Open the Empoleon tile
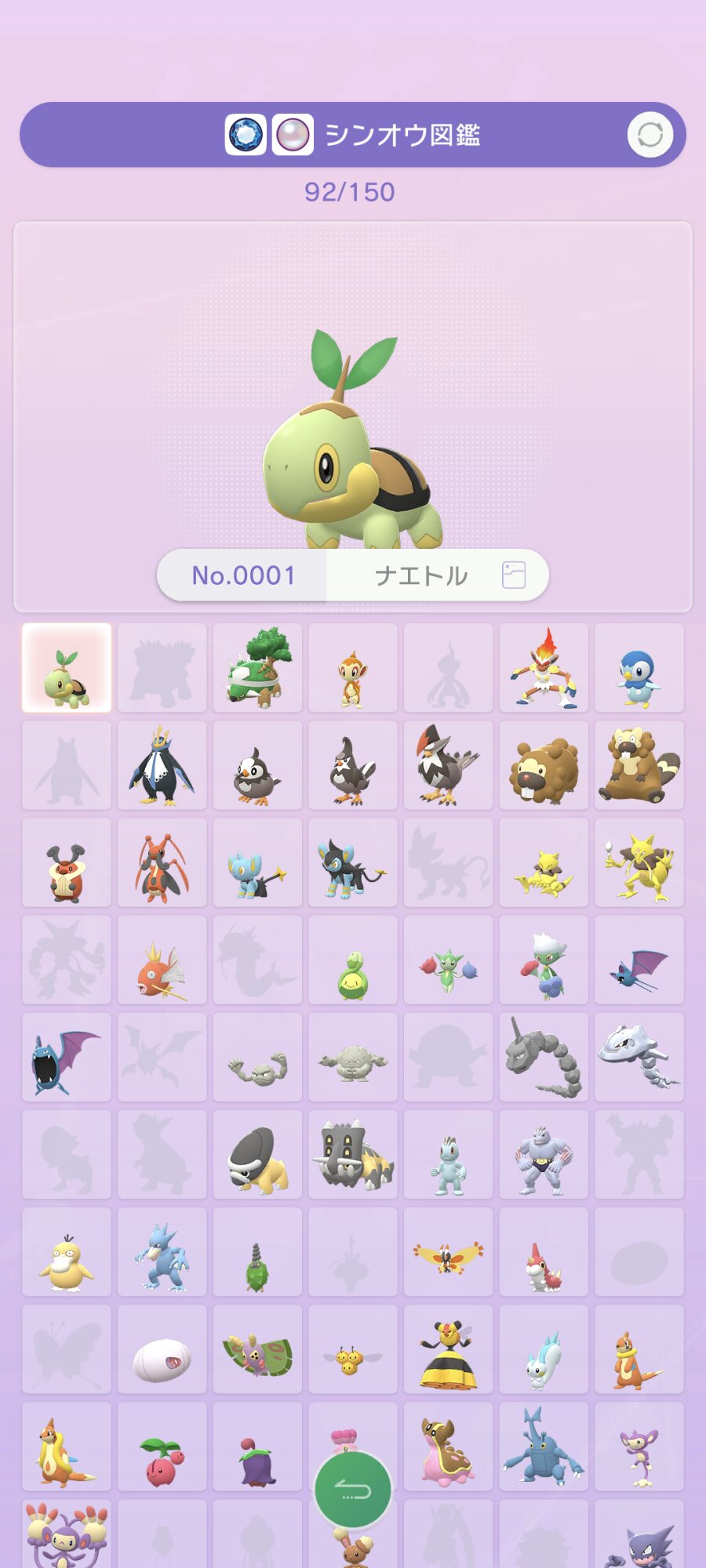 pos(162,765)
